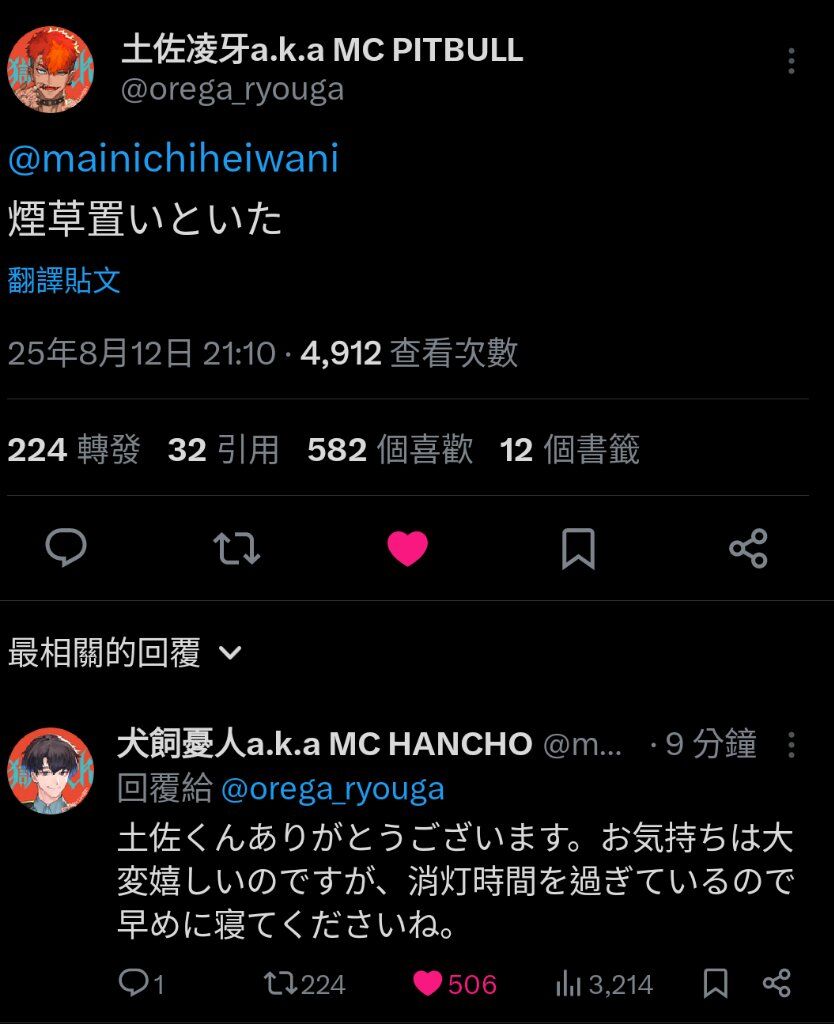
Task: Repost 土佐凌牙's main post
Action: (x=237, y=548)
